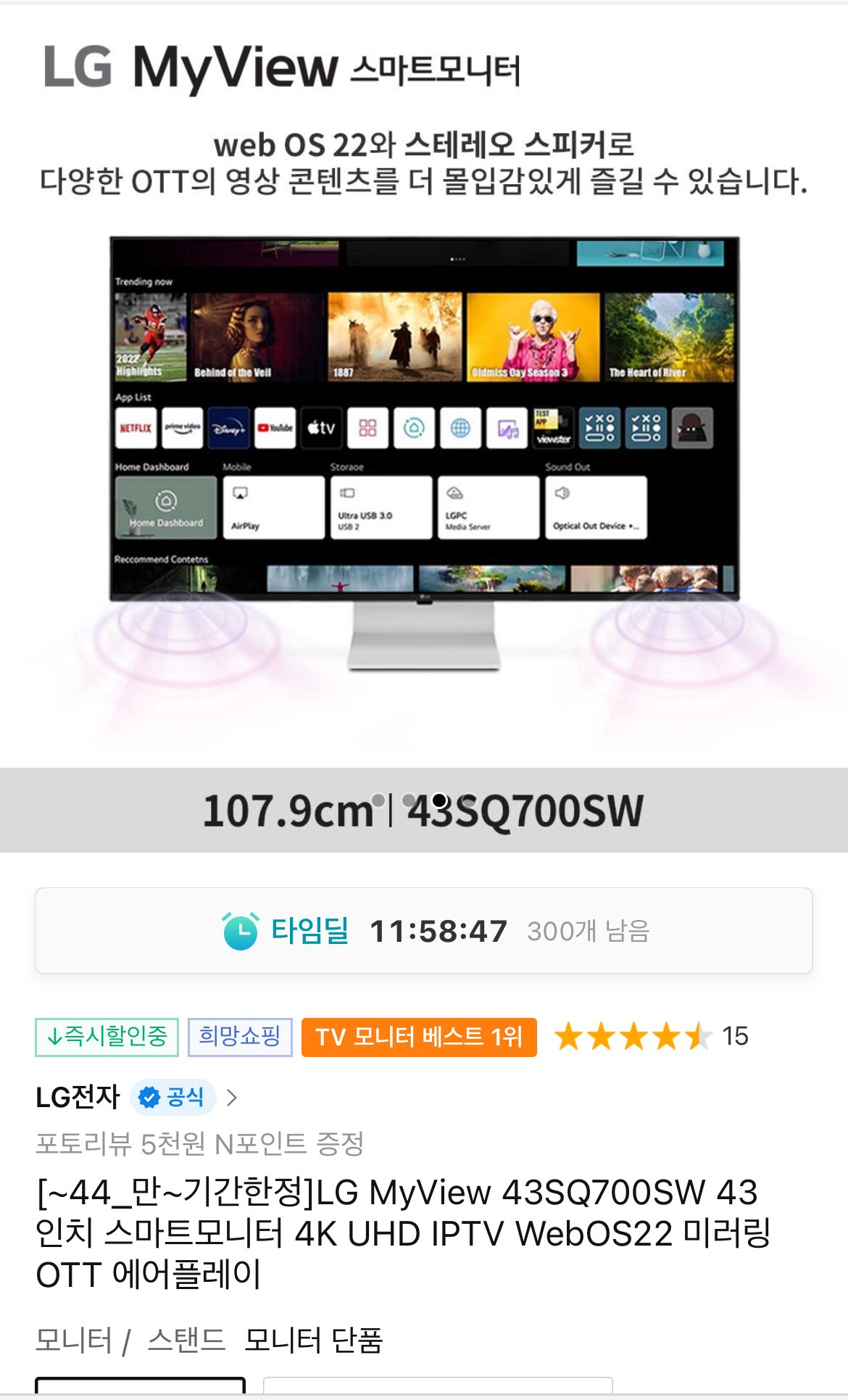Select the 희망쇼핑 chip
Viewport: 848px width, 1400px height.
point(240,1037)
